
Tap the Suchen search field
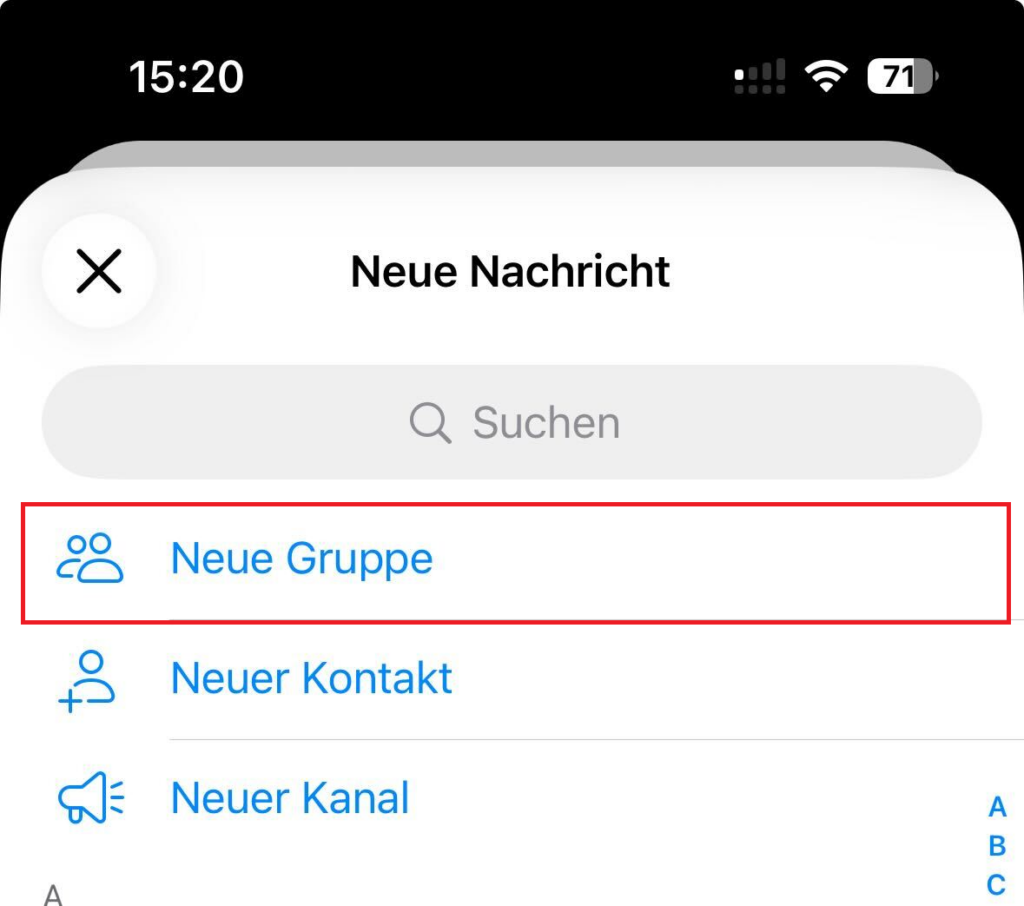pyautogui.click(x=511, y=423)
